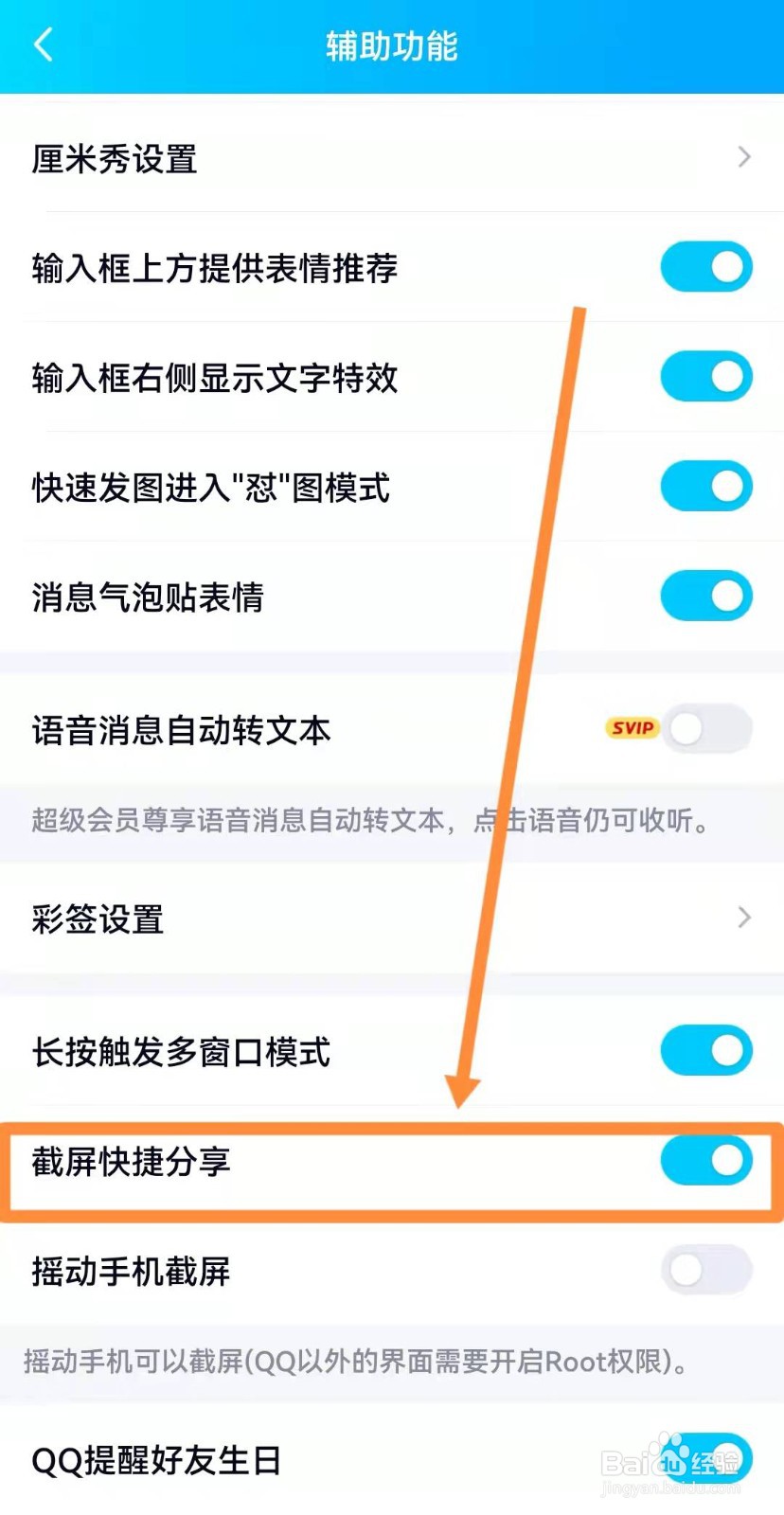The height and width of the screenshot is (1515, 784).
Task: Disable the 输入框上方提供表情推荐 switch
Action: click(x=706, y=266)
